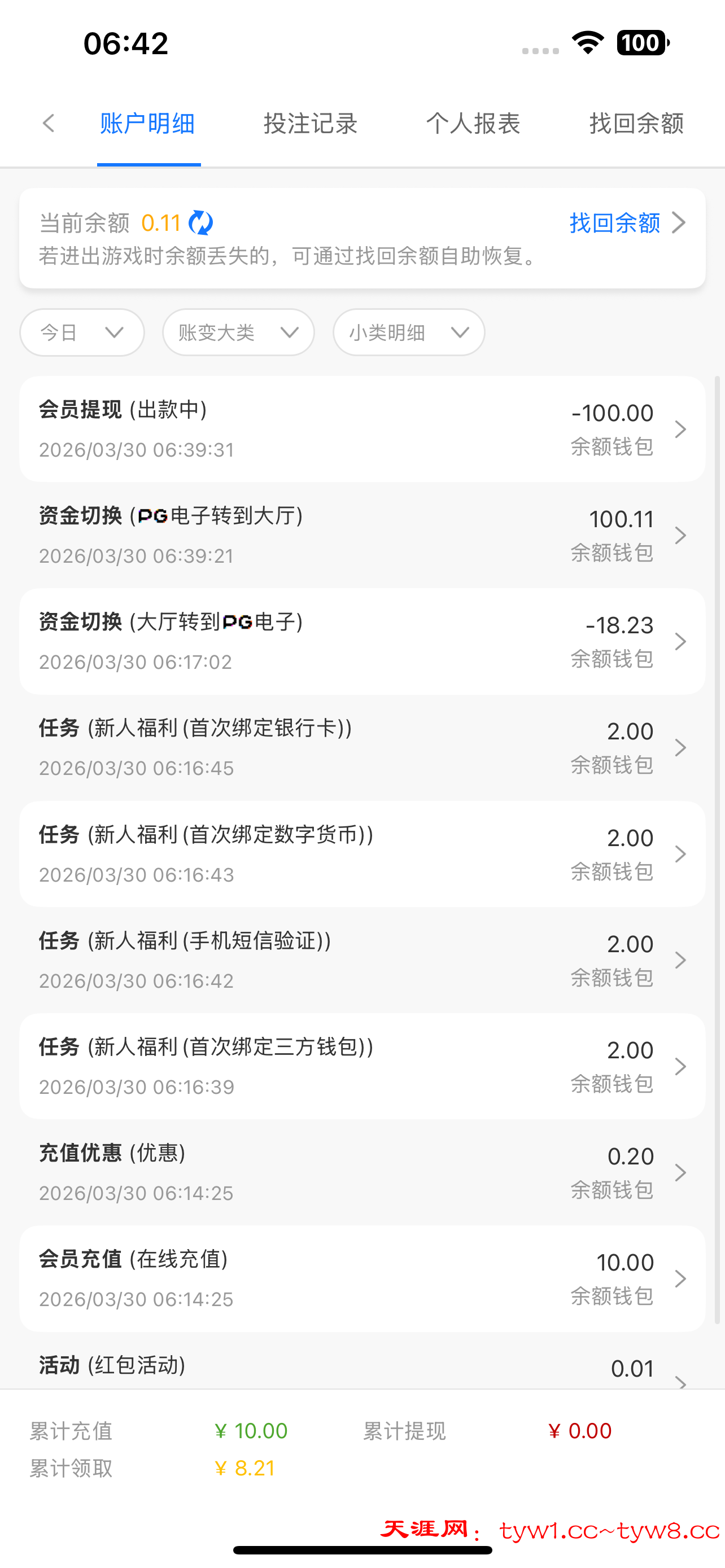Screen dimensions: 725x1568
Task: Open the 首次绑定三方钱包 task record
Action: coord(362,1066)
